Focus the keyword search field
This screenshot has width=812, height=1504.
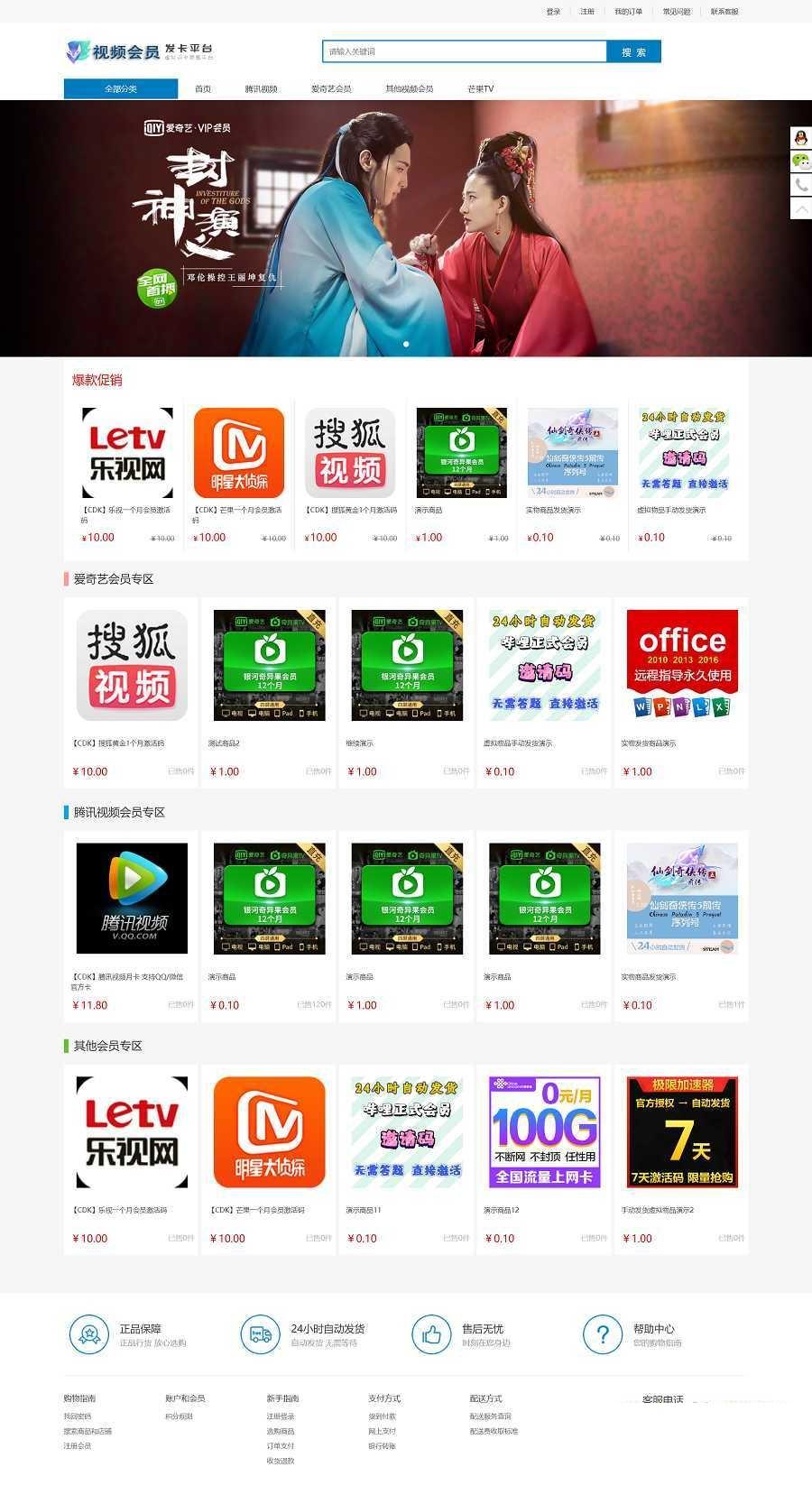click(464, 51)
